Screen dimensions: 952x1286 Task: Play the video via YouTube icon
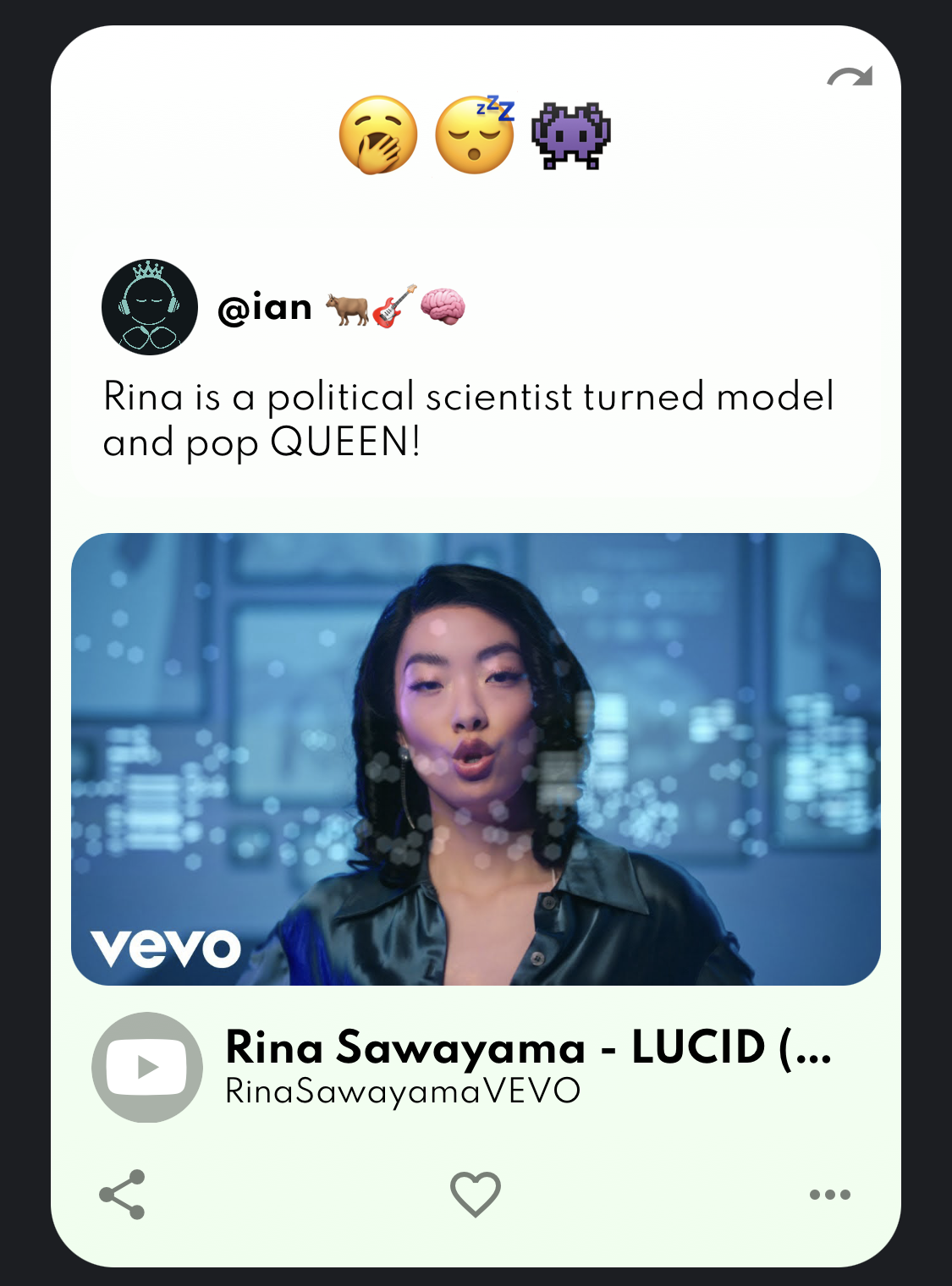click(x=147, y=1067)
